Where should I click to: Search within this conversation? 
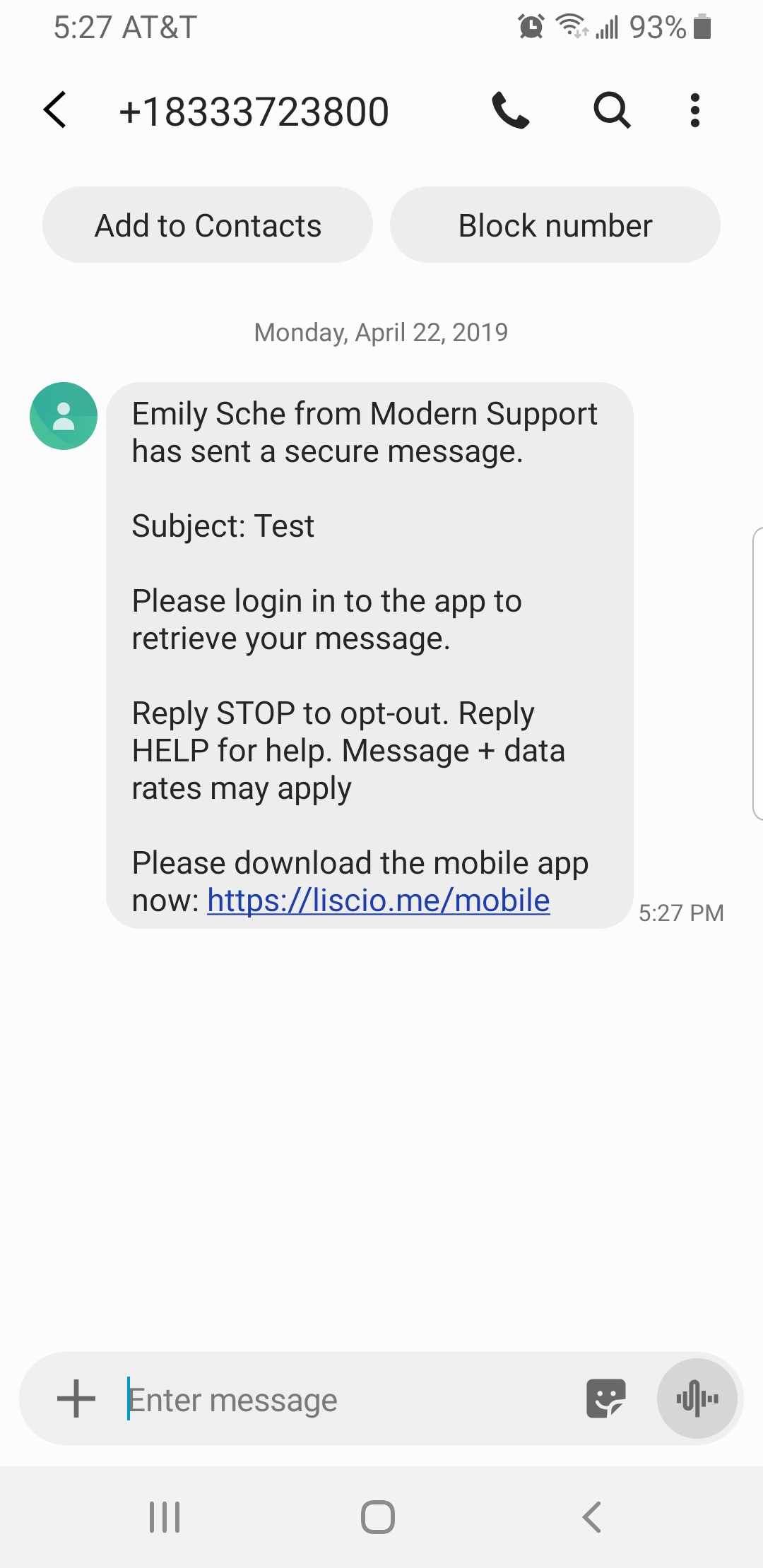pyautogui.click(x=611, y=110)
